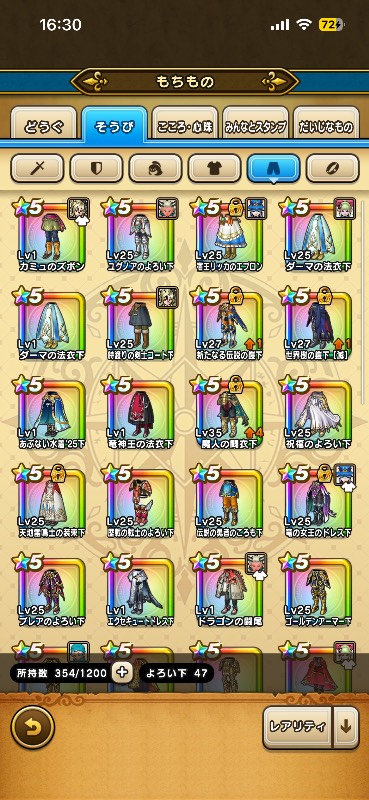The width and height of the screenshot is (369, 800).
Task: Reverse sort order with the down arrow
Action: 347,727
